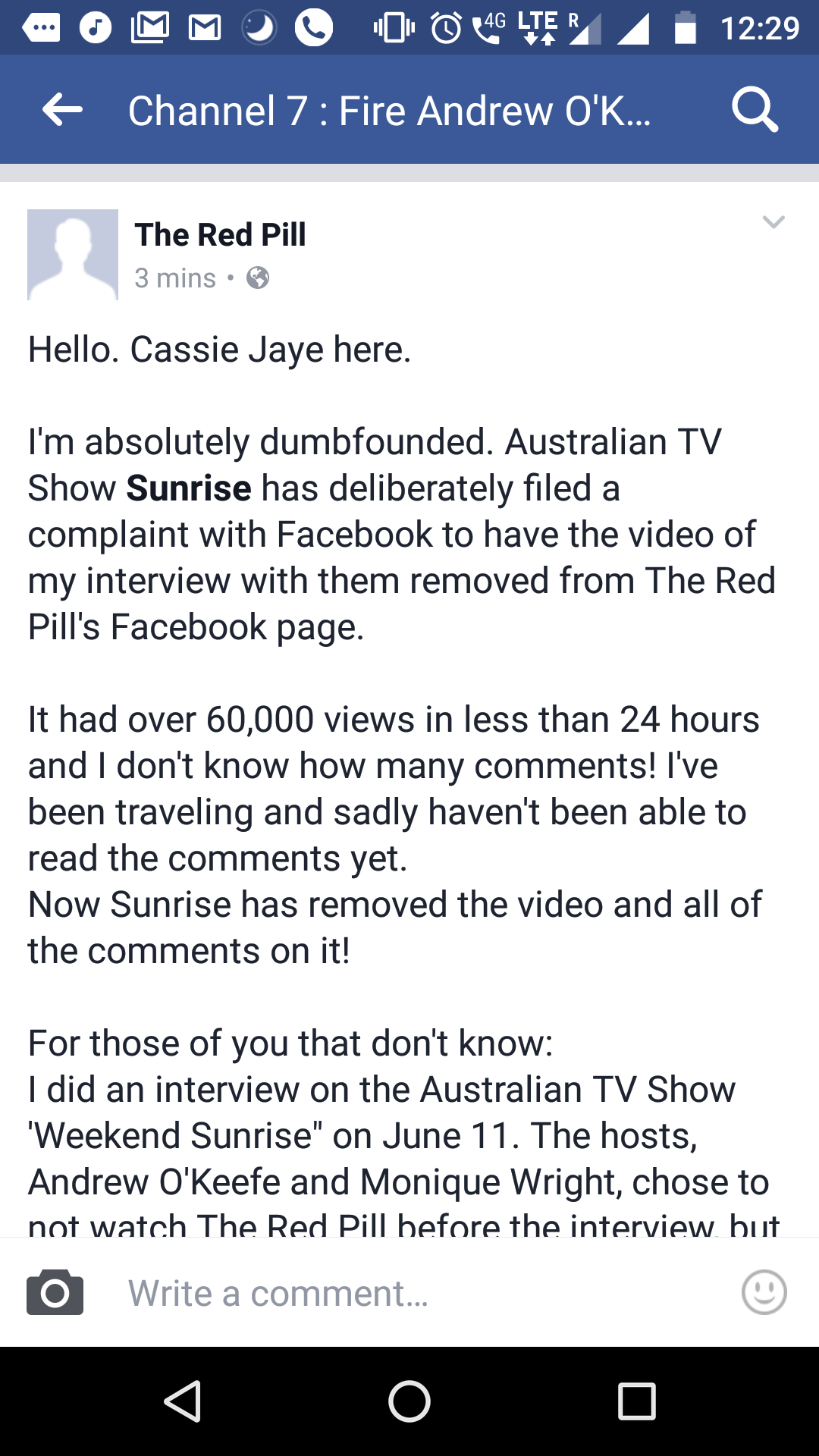Tap the bold Sunrise page link
Viewport: 819px width, 1456px height.
pyautogui.click(x=189, y=488)
